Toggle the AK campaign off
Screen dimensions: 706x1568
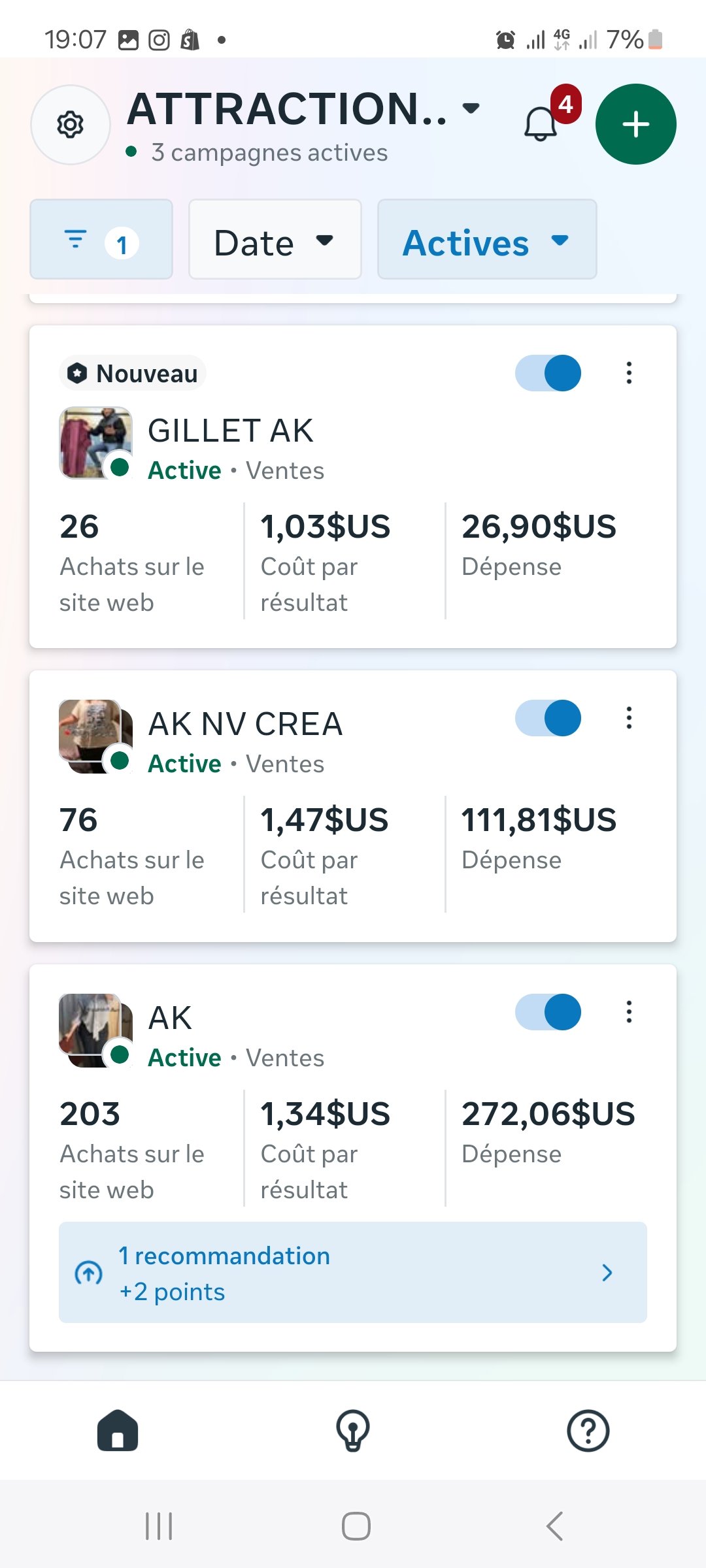[549, 1012]
